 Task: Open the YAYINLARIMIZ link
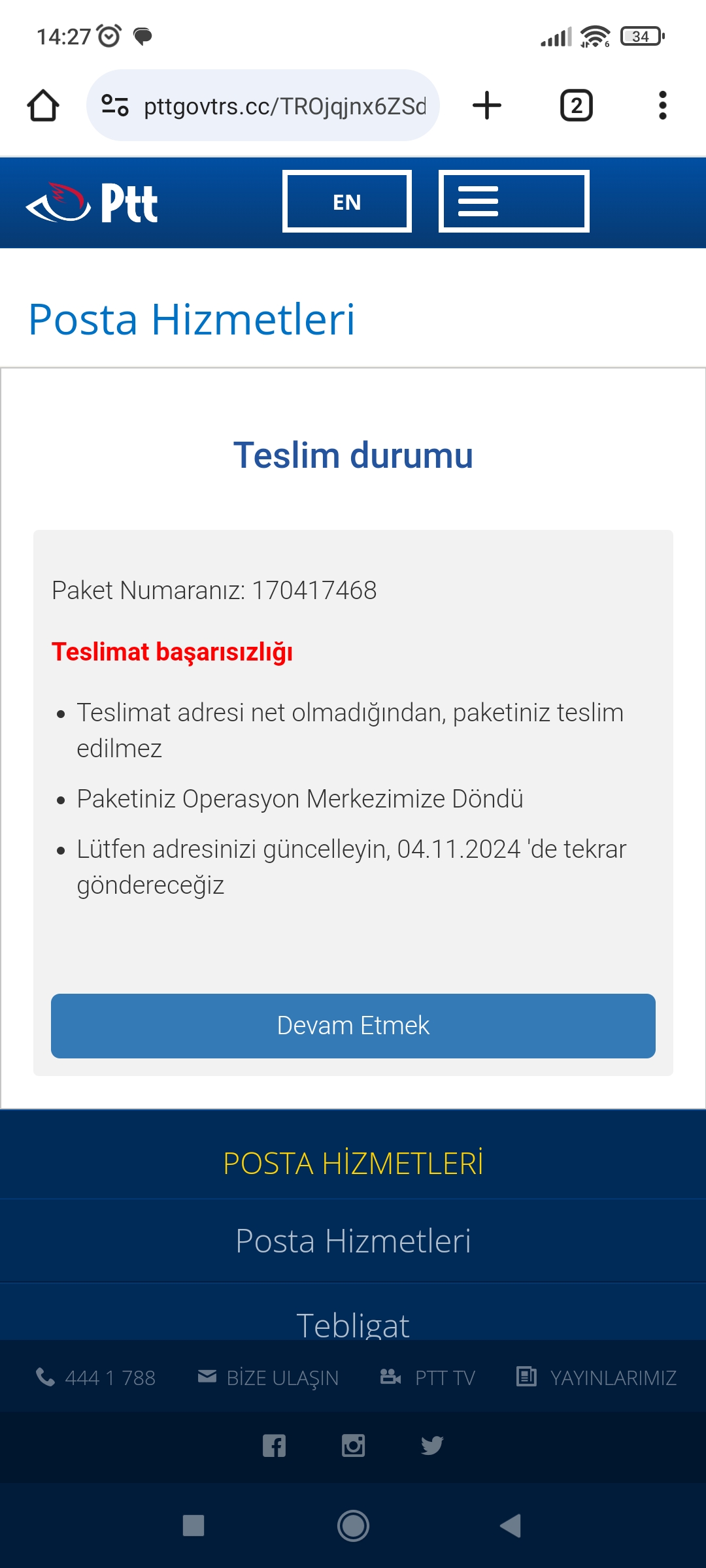(596, 1377)
